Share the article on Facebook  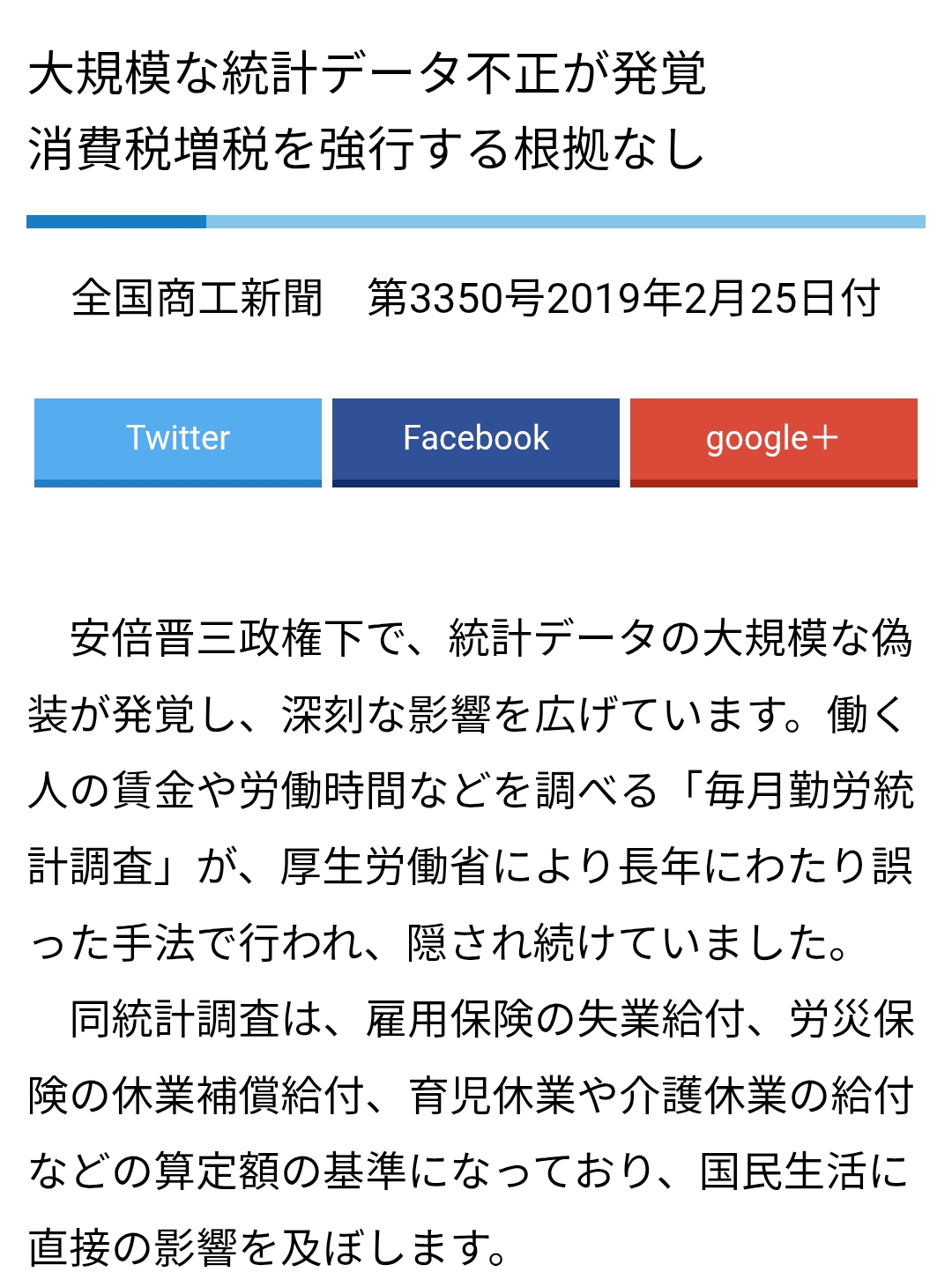[476, 440]
